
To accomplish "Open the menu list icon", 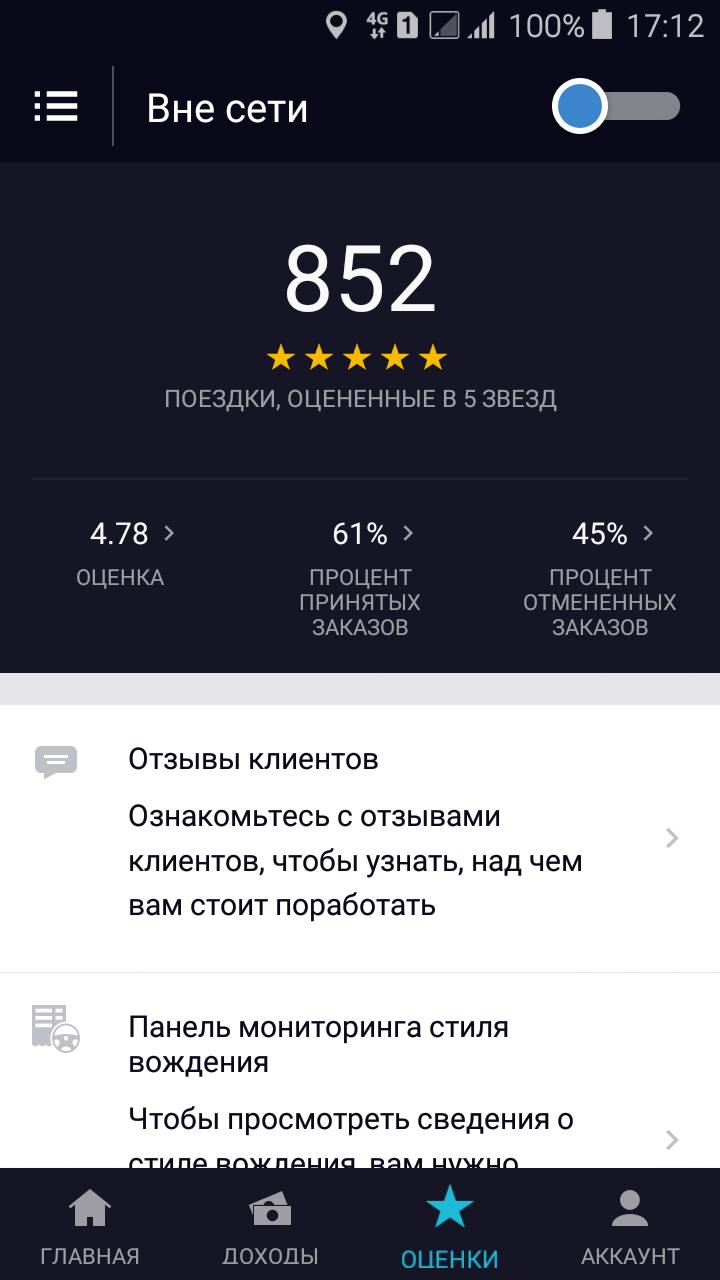I will pyautogui.click(x=56, y=106).
